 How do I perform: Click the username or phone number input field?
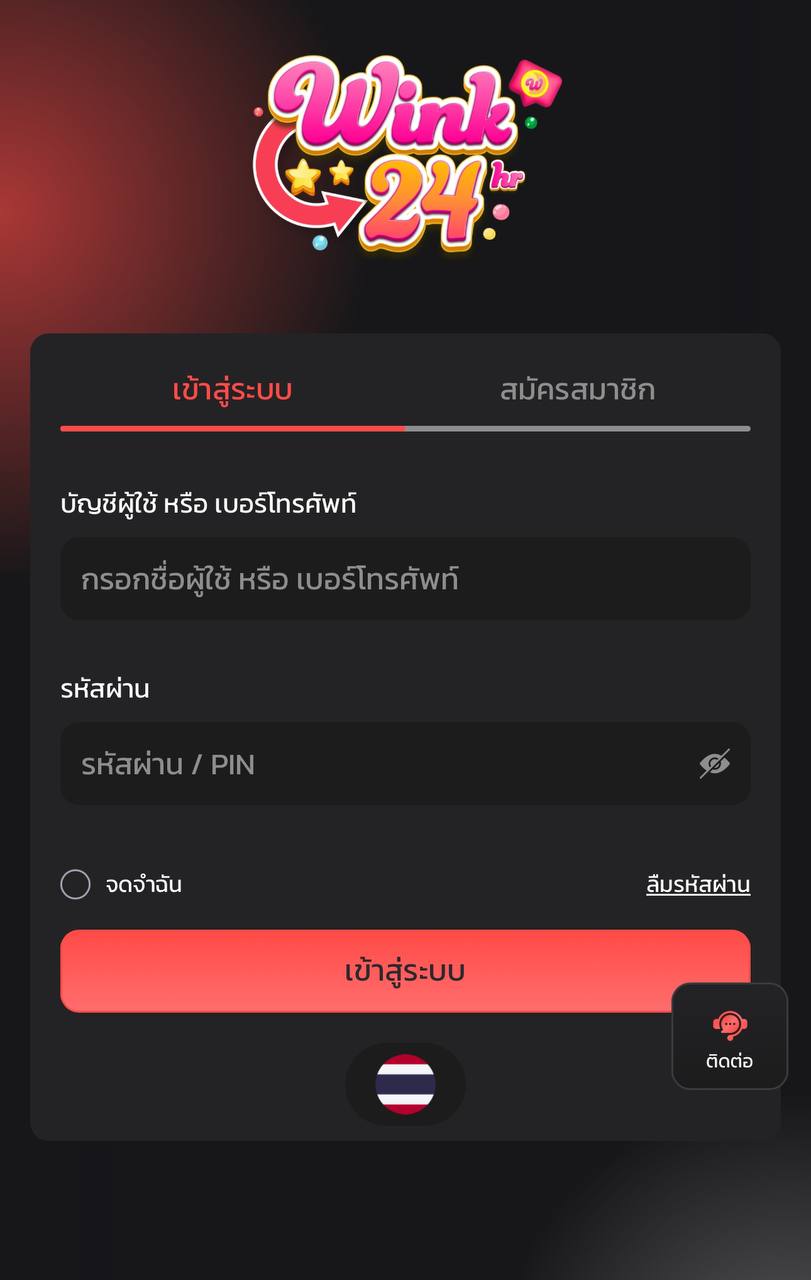pos(405,579)
